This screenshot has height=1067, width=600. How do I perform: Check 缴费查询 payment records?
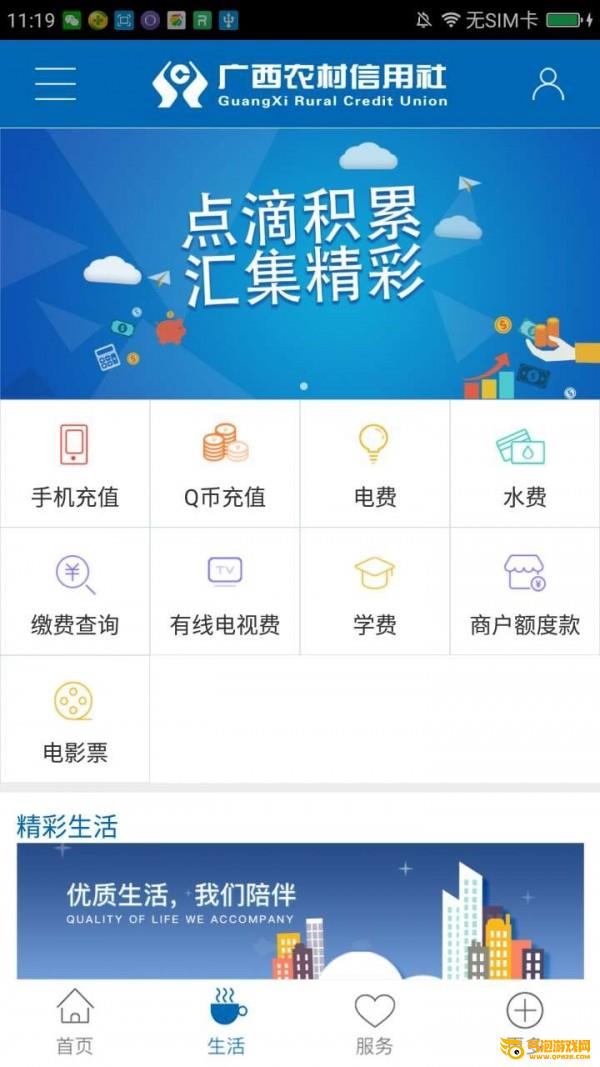pos(75,592)
